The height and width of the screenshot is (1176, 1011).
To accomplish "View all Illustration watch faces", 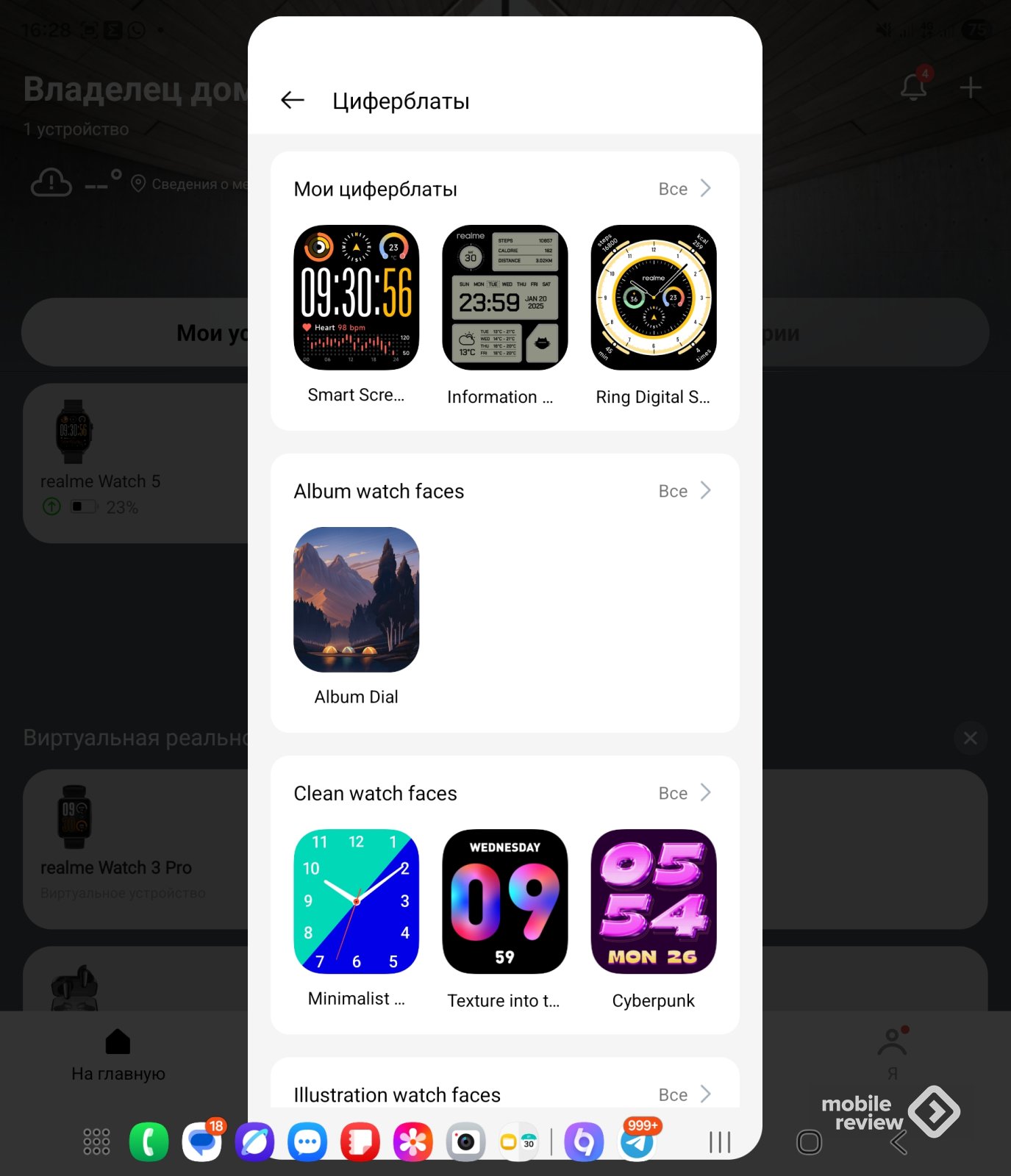I will [x=685, y=1094].
